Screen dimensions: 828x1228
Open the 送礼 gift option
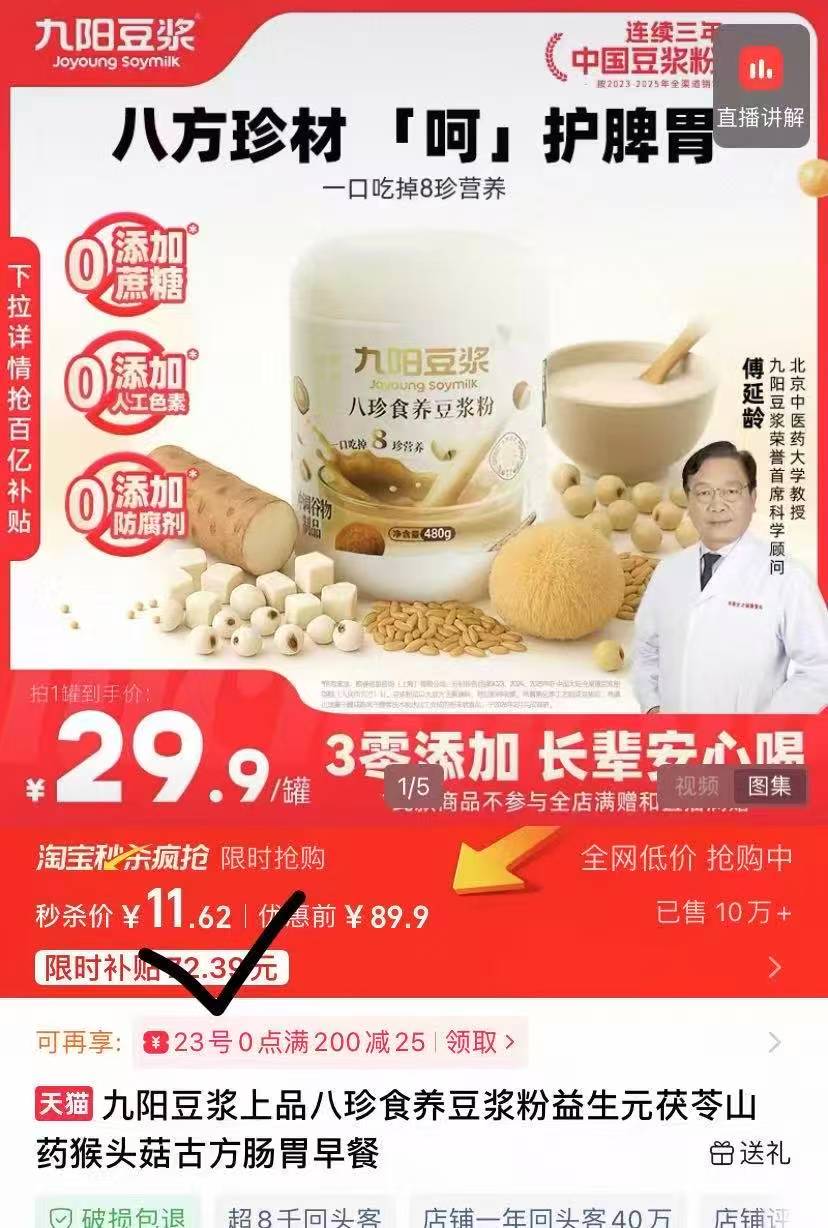(x=750, y=1153)
